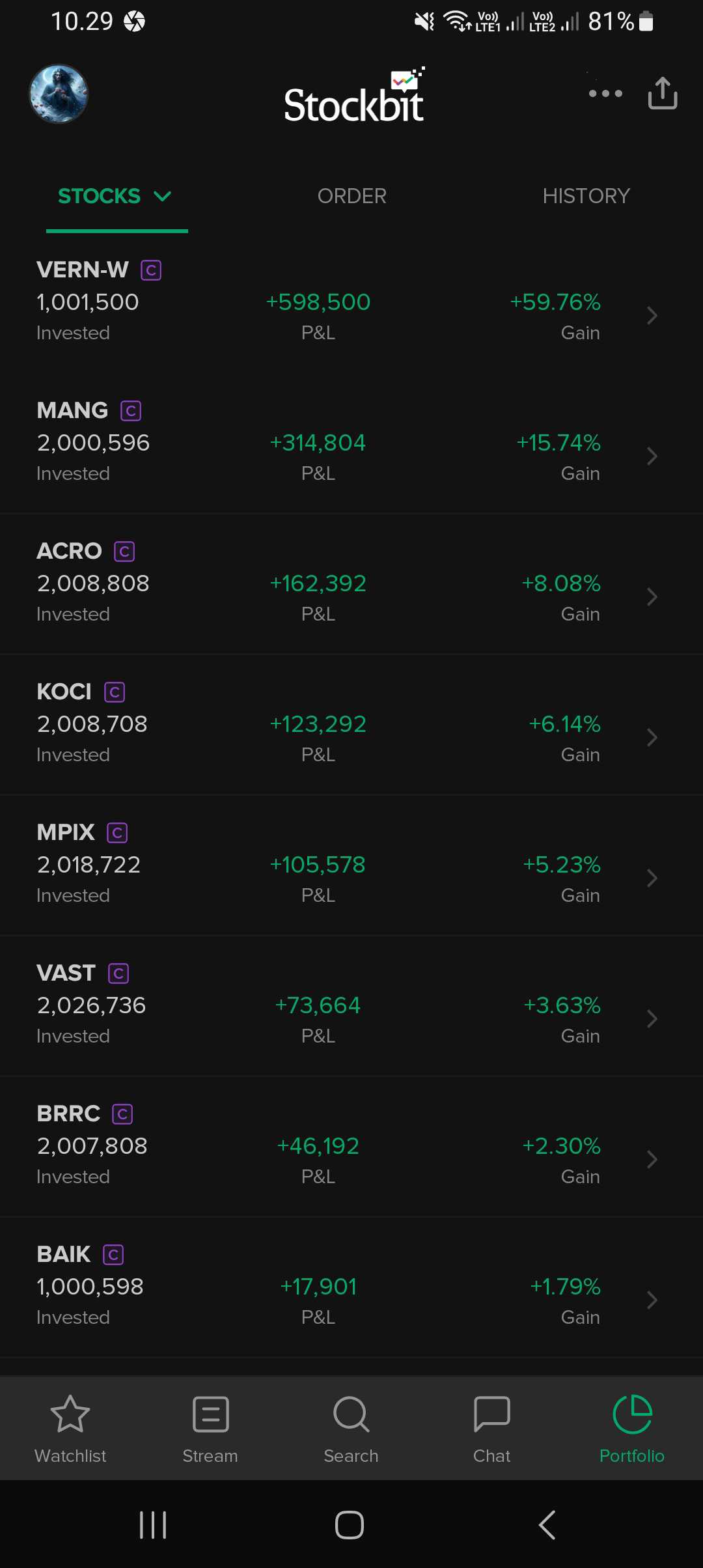
Task: Open the VERN-W holding details
Action: (x=351, y=303)
